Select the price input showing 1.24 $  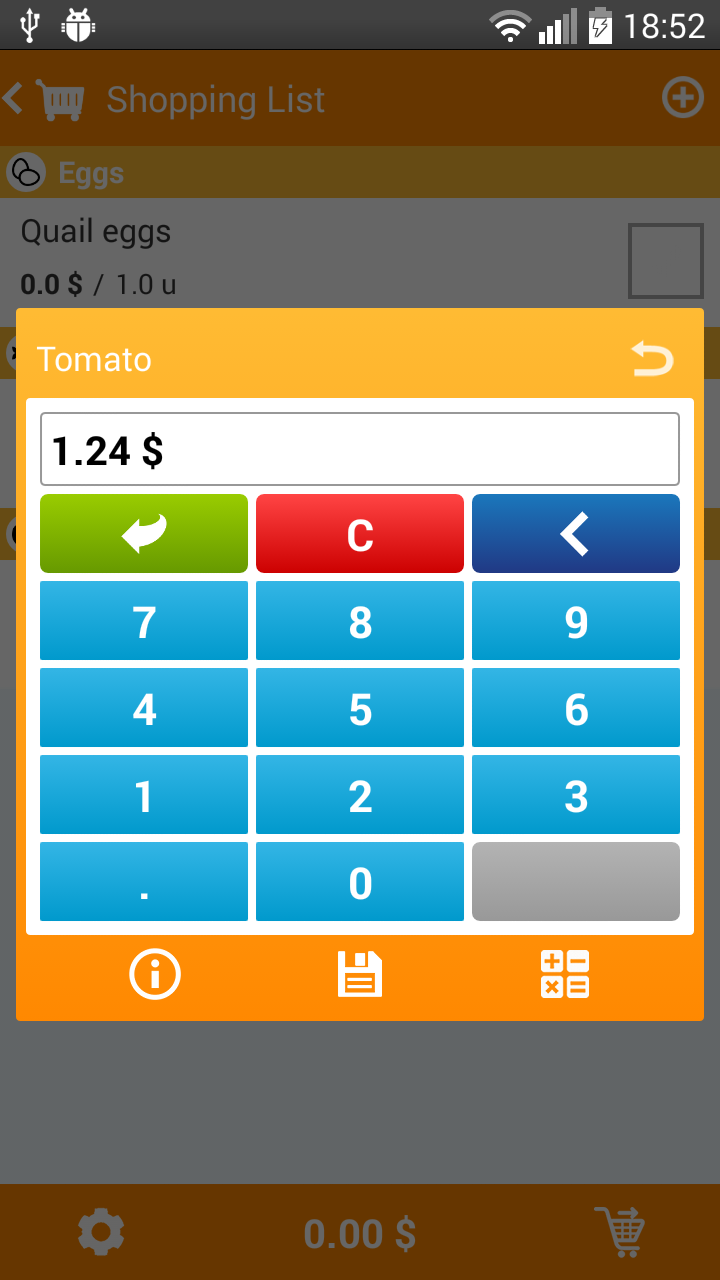[x=360, y=448]
